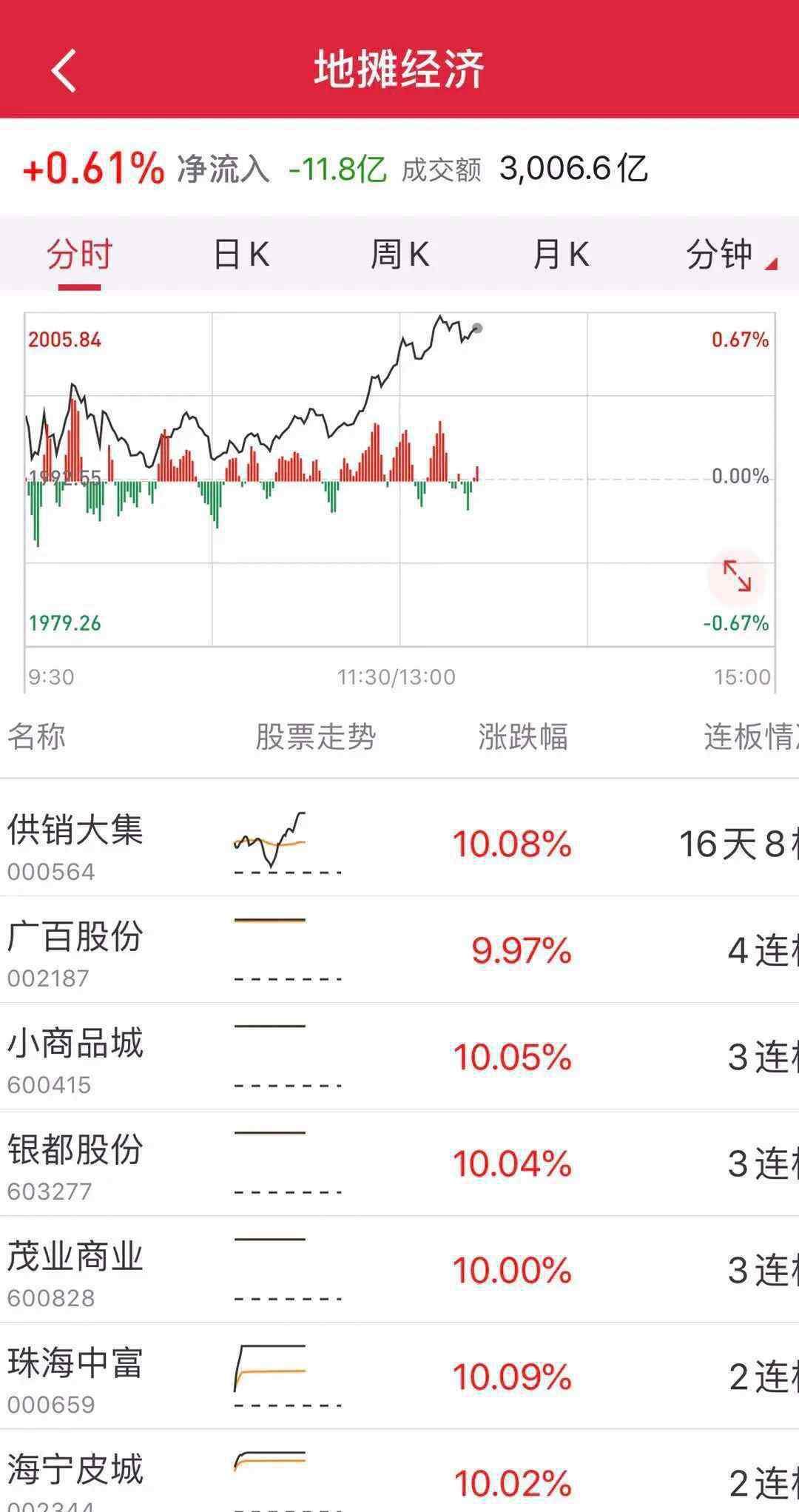The height and width of the screenshot is (1512, 799).
Task: Go back using the header arrow
Action: tap(64, 71)
